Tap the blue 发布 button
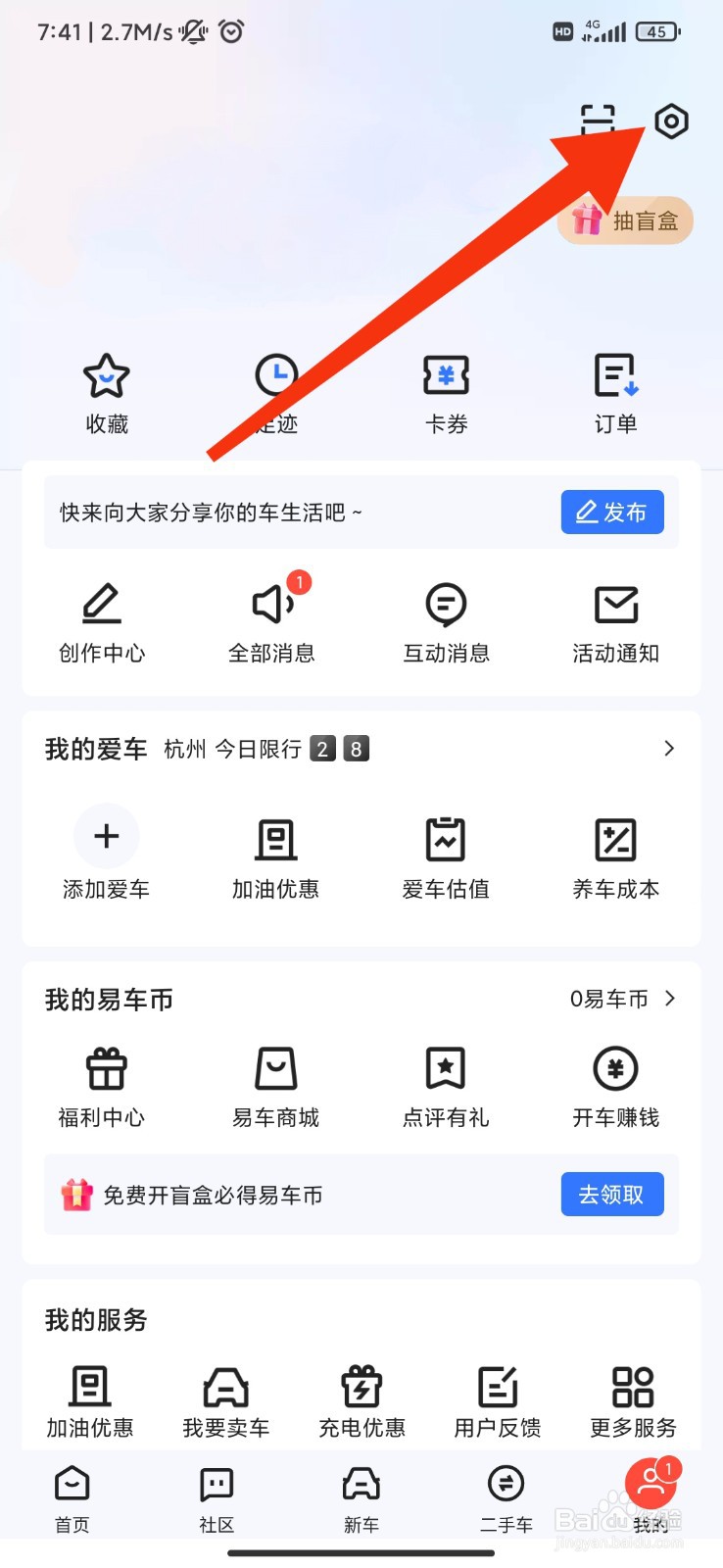 pos(612,512)
